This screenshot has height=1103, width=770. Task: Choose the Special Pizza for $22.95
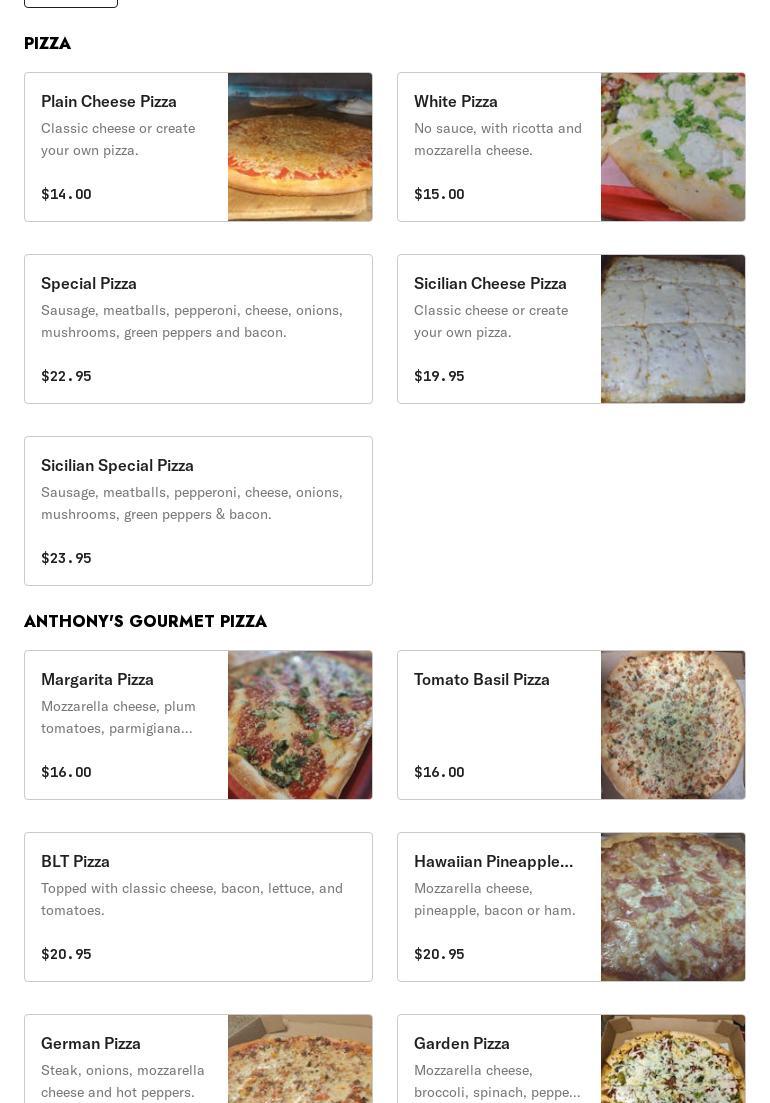(x=198, y=329)
